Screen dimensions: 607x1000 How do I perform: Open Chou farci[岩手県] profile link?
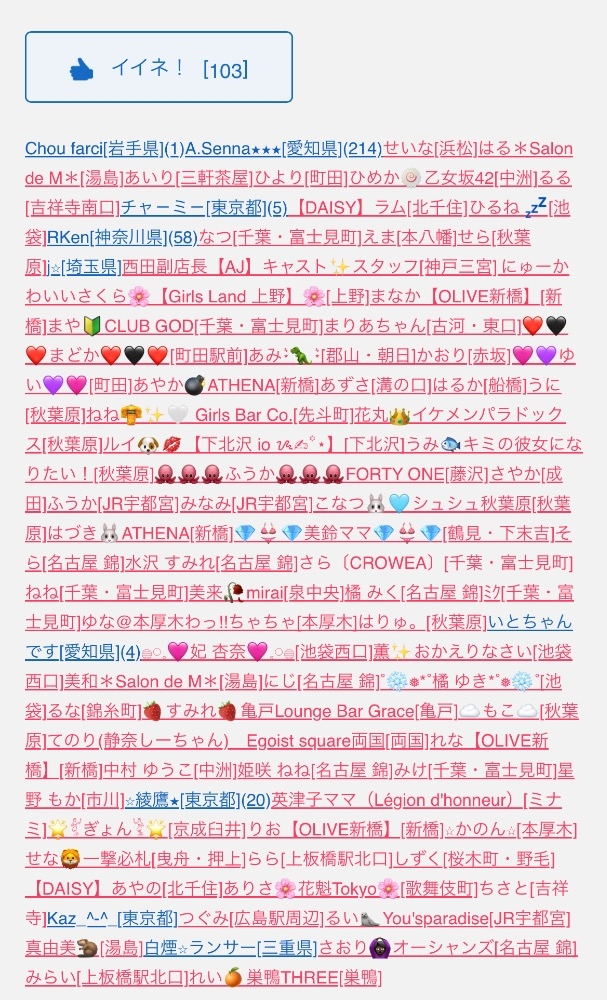pyautogui.click(x=94, y=149)
